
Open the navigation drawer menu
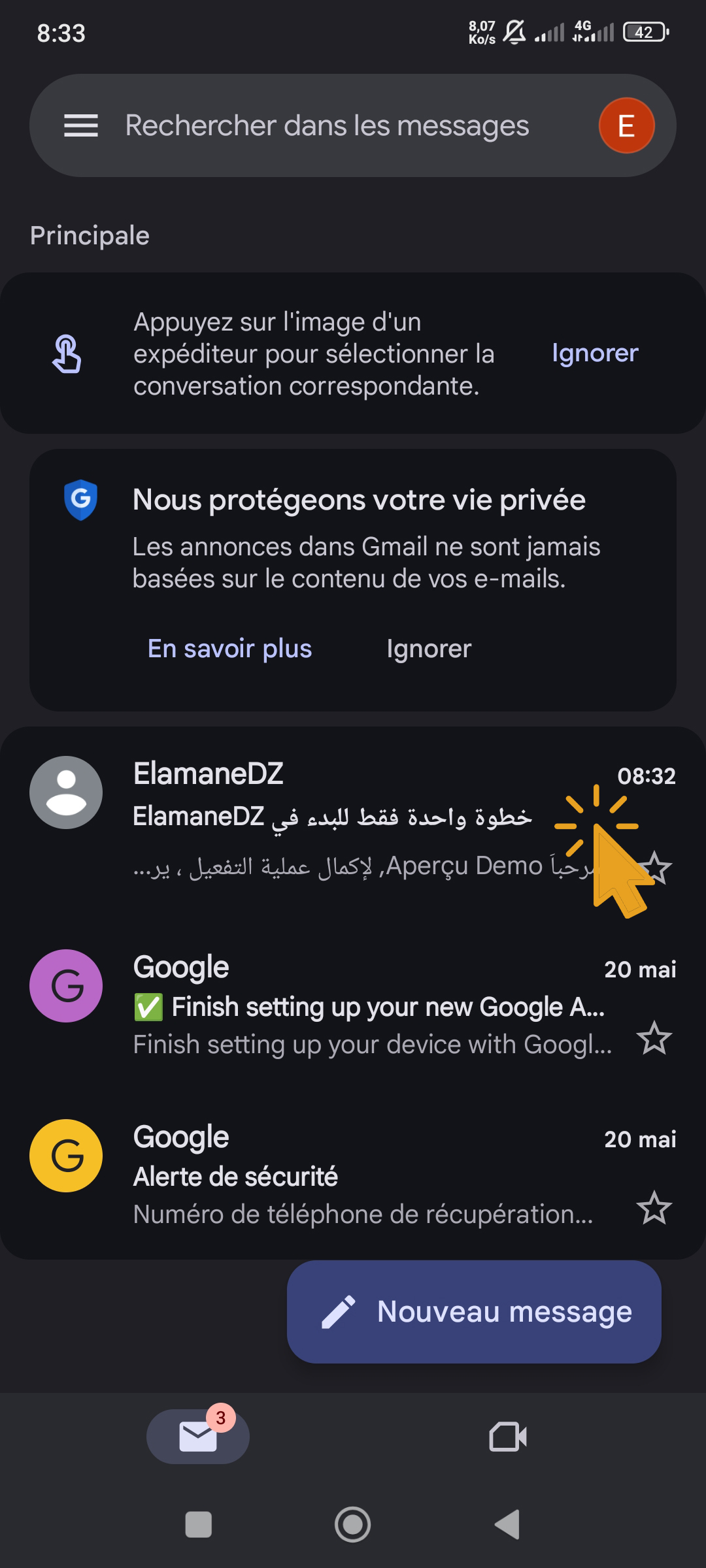click(x=81, y=125)
